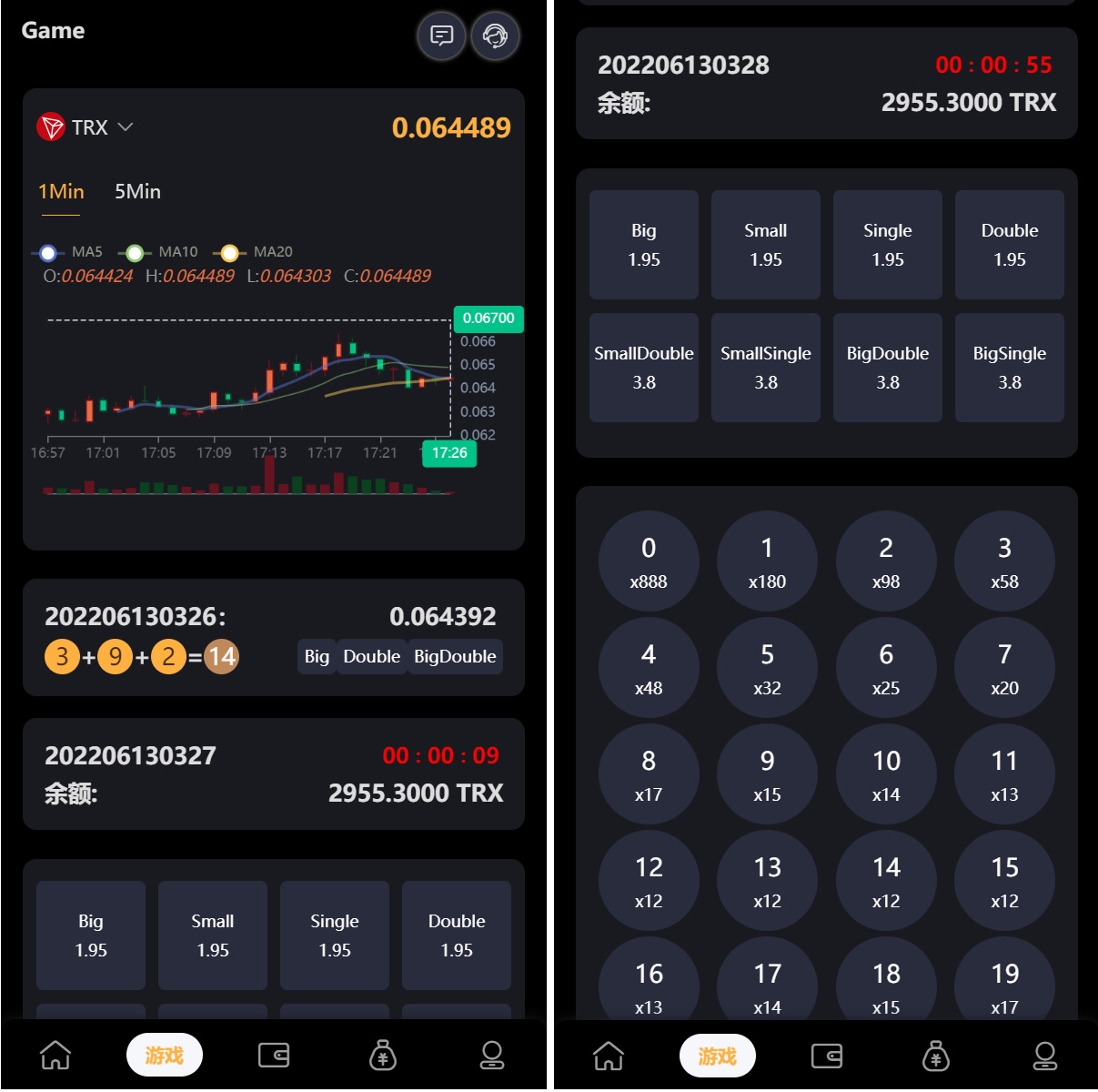Open the messages icon in the Game header
This screenshot has height=1092, width=1098.
click(x=441, y=35)
